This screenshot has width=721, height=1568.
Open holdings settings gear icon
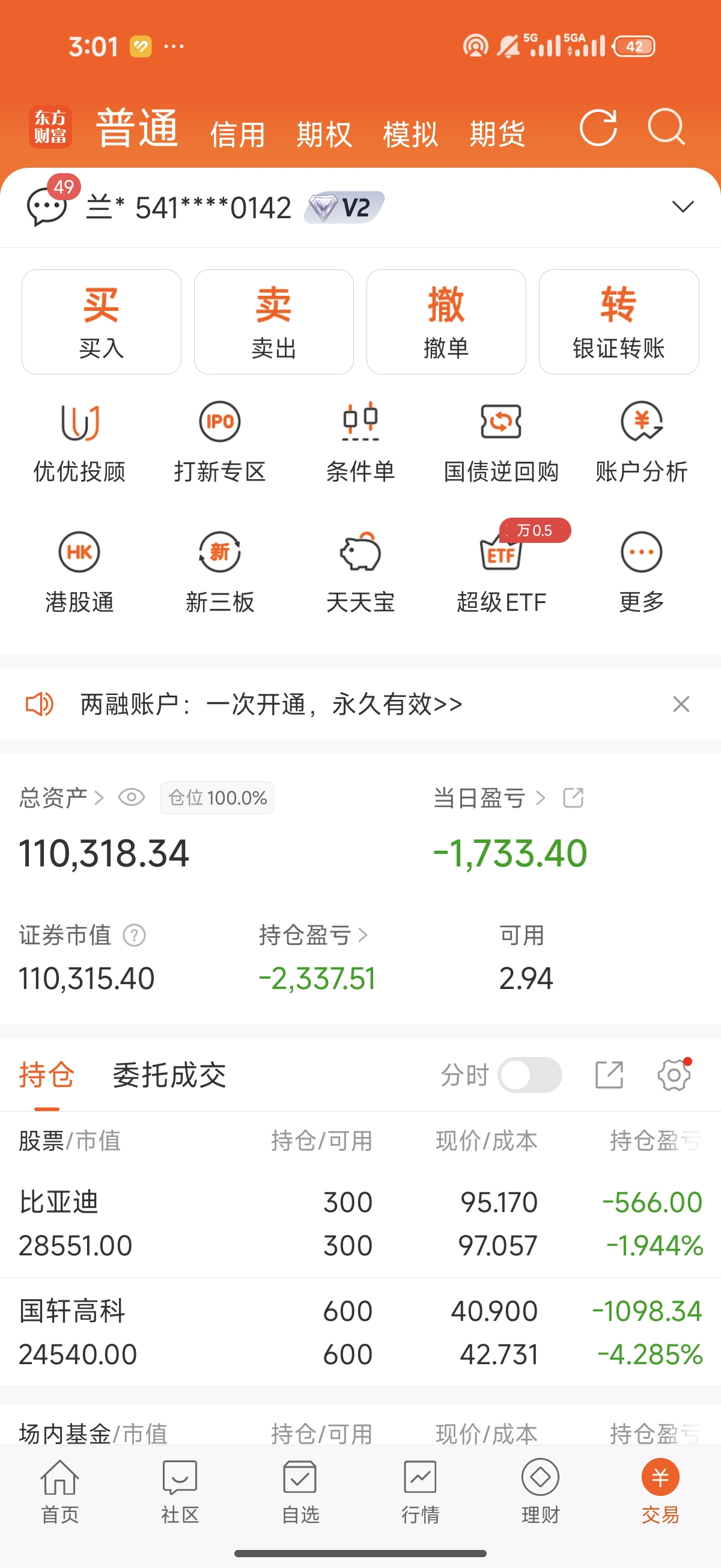pyautogui.click(x=674, y=1075)
